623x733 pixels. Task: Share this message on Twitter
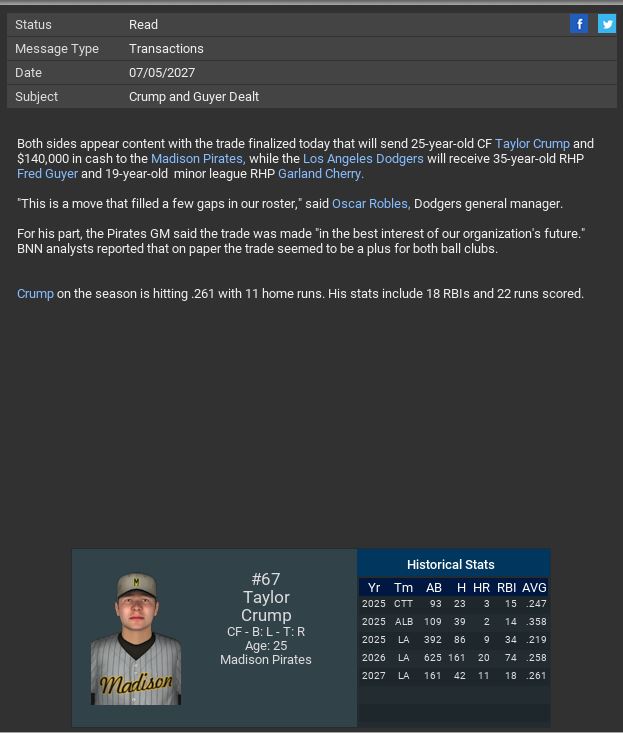click(607, 24)
